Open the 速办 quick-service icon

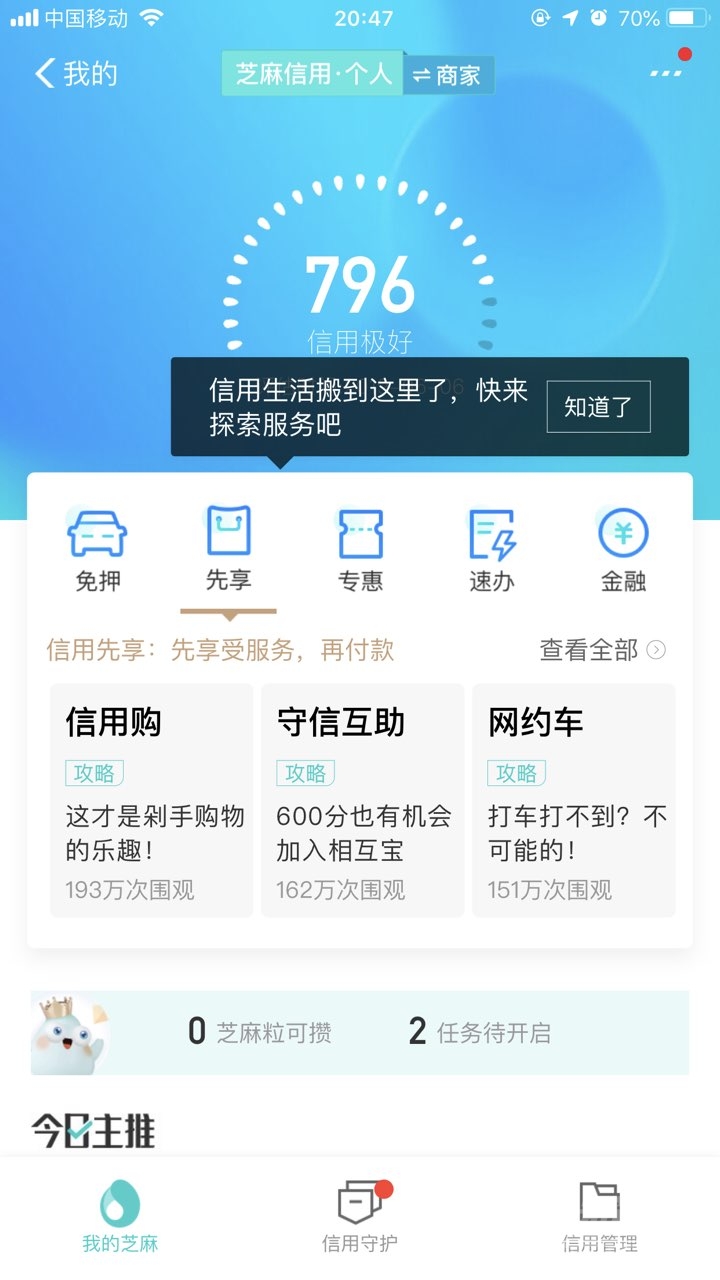tap(492, 545)
